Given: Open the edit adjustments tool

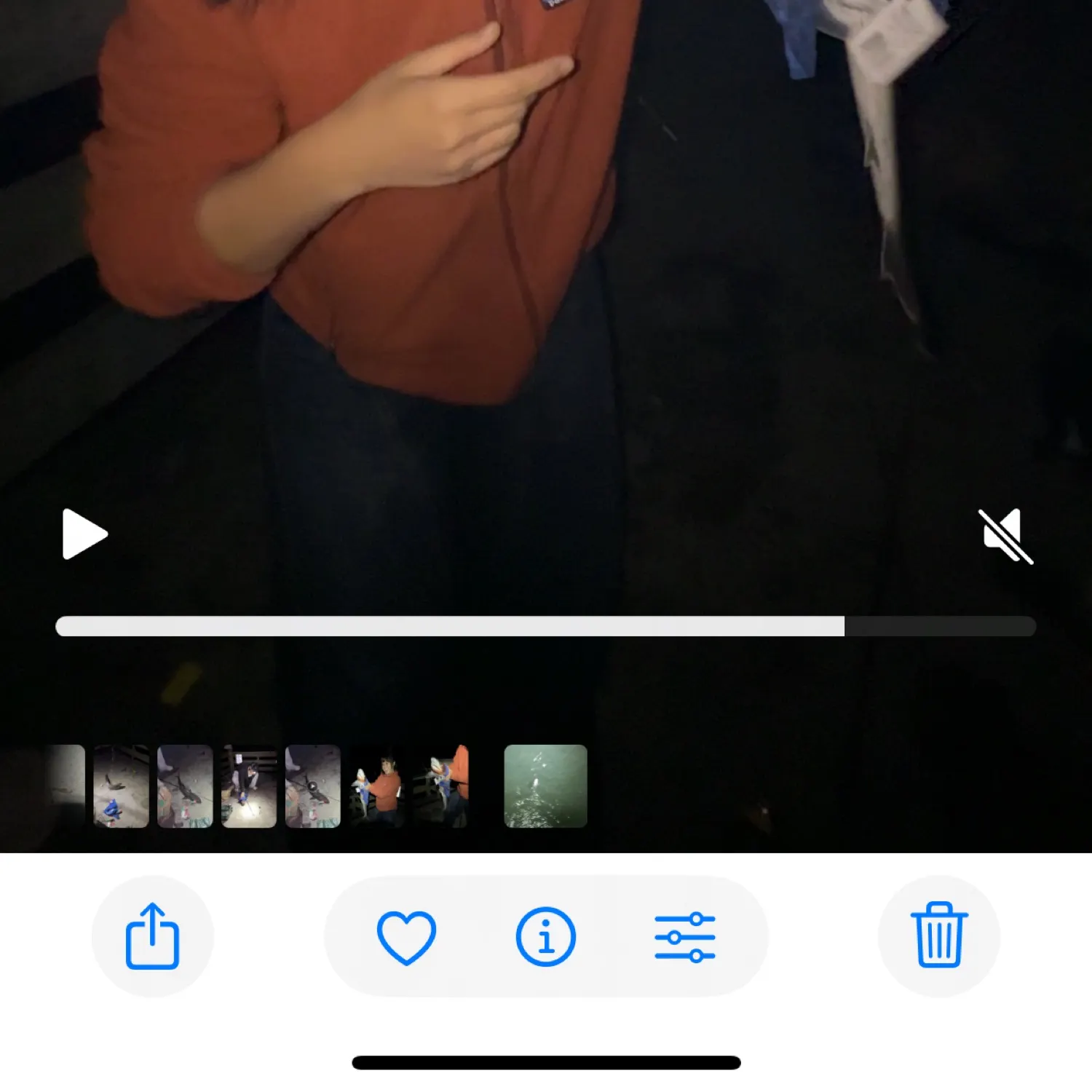Looking at the screenshot, I should [x=684, y=937].
